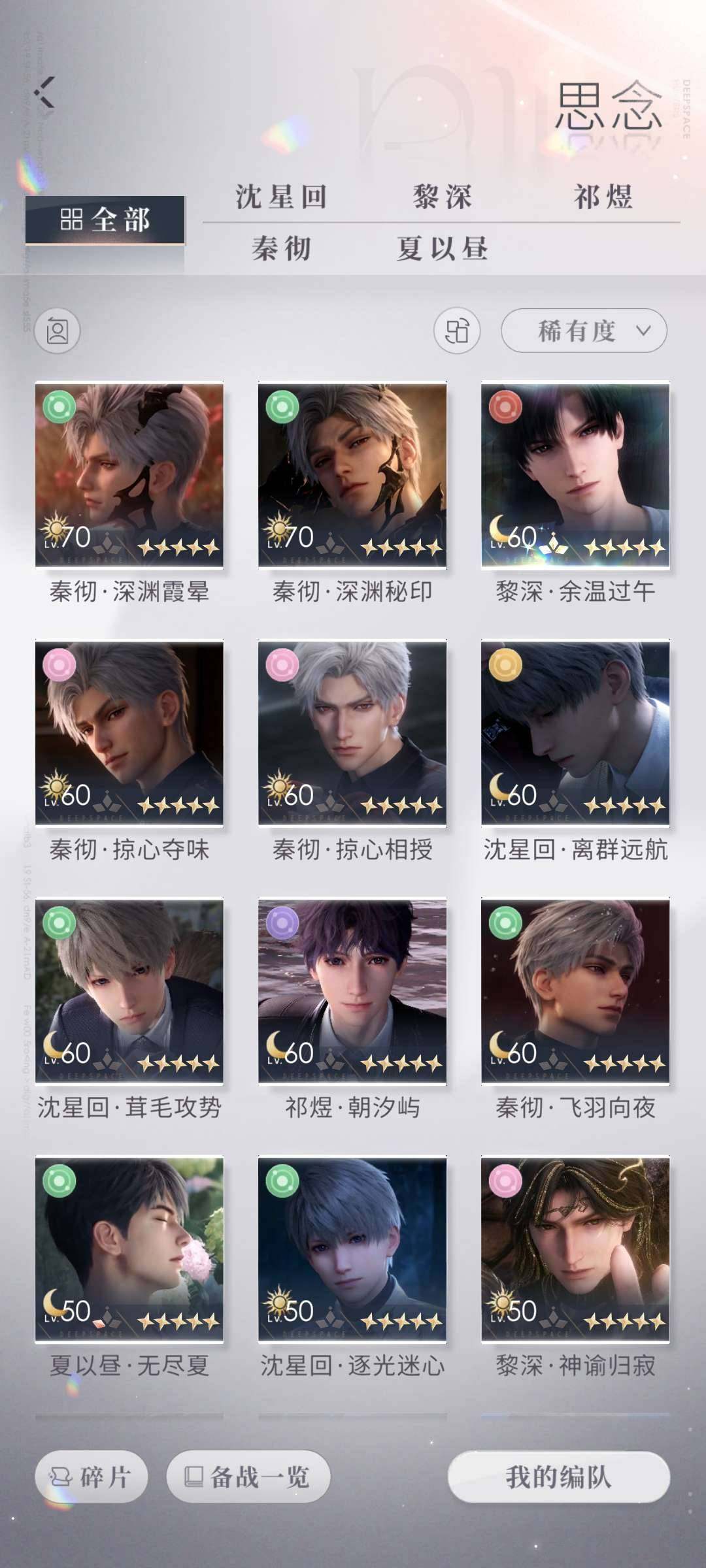Open the 夏以昼·无尽夏 card
The height and width of the screenshot is (1568, 706).
(x=129, y=1249)
